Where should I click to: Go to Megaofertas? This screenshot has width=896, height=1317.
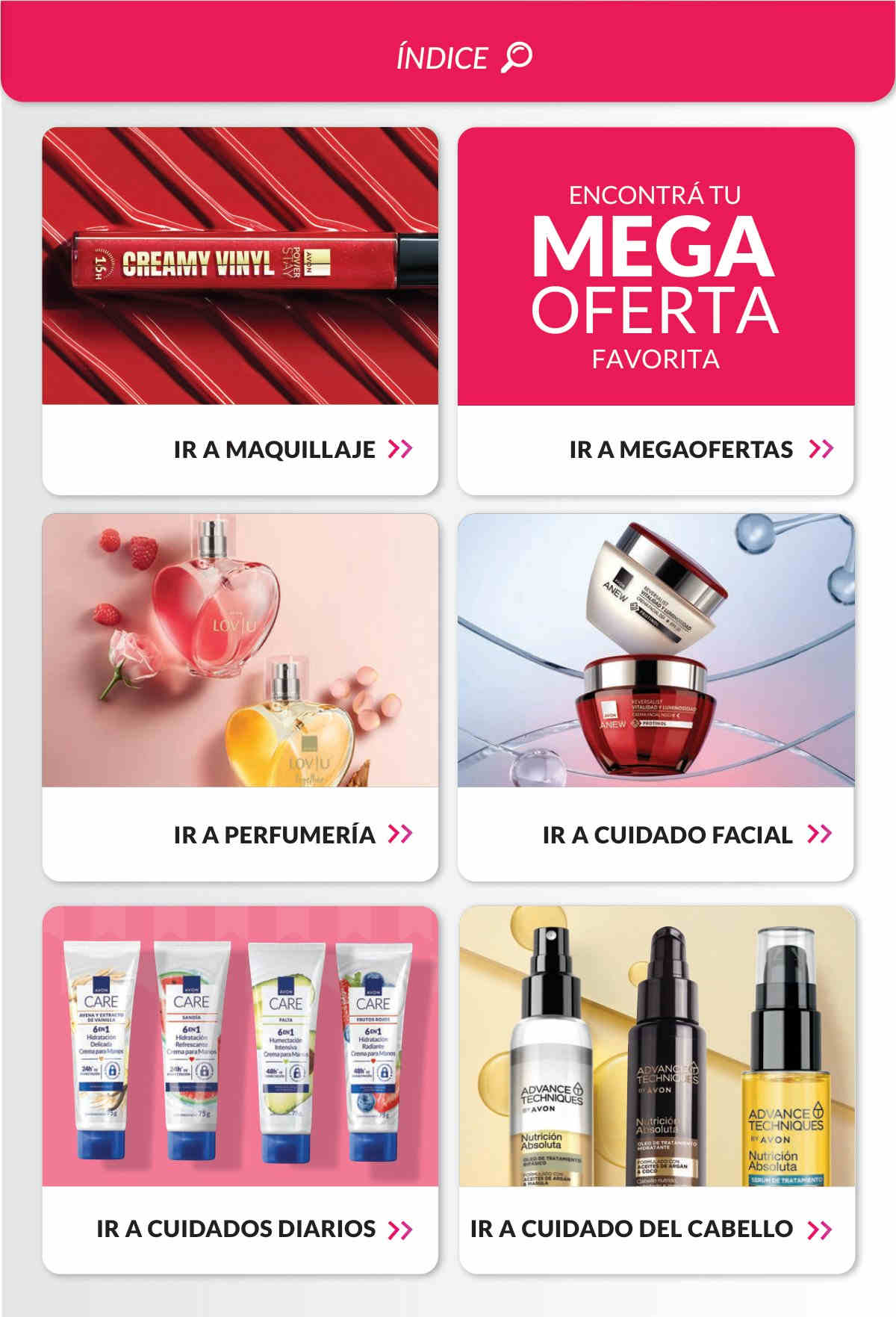pyautogui.click(x=700, y=449)
